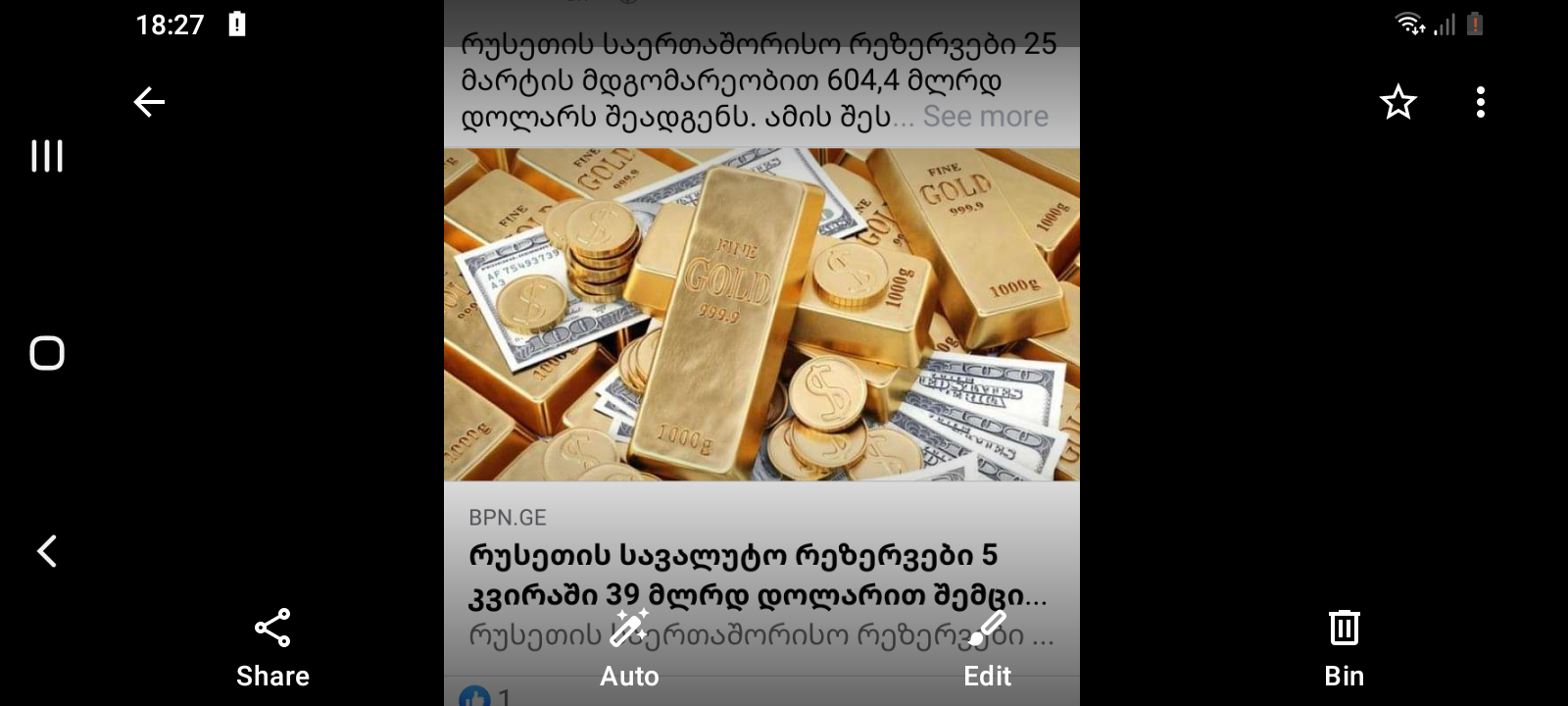This screenshot has width=1568, height=706.
Task: Mark this image as favourite
Action: point(1397,102)
